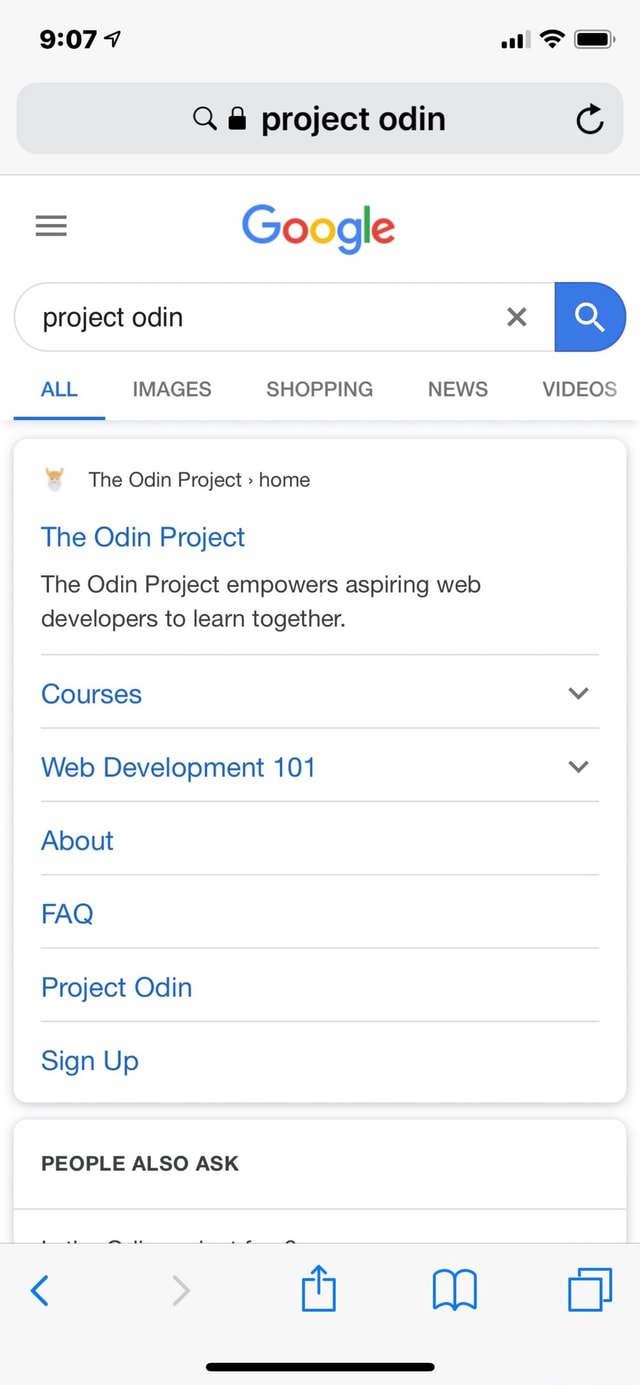This screenshot has height=1385, width=640.
Task: Go back to previous page
Action: (x=40, y=1291)
